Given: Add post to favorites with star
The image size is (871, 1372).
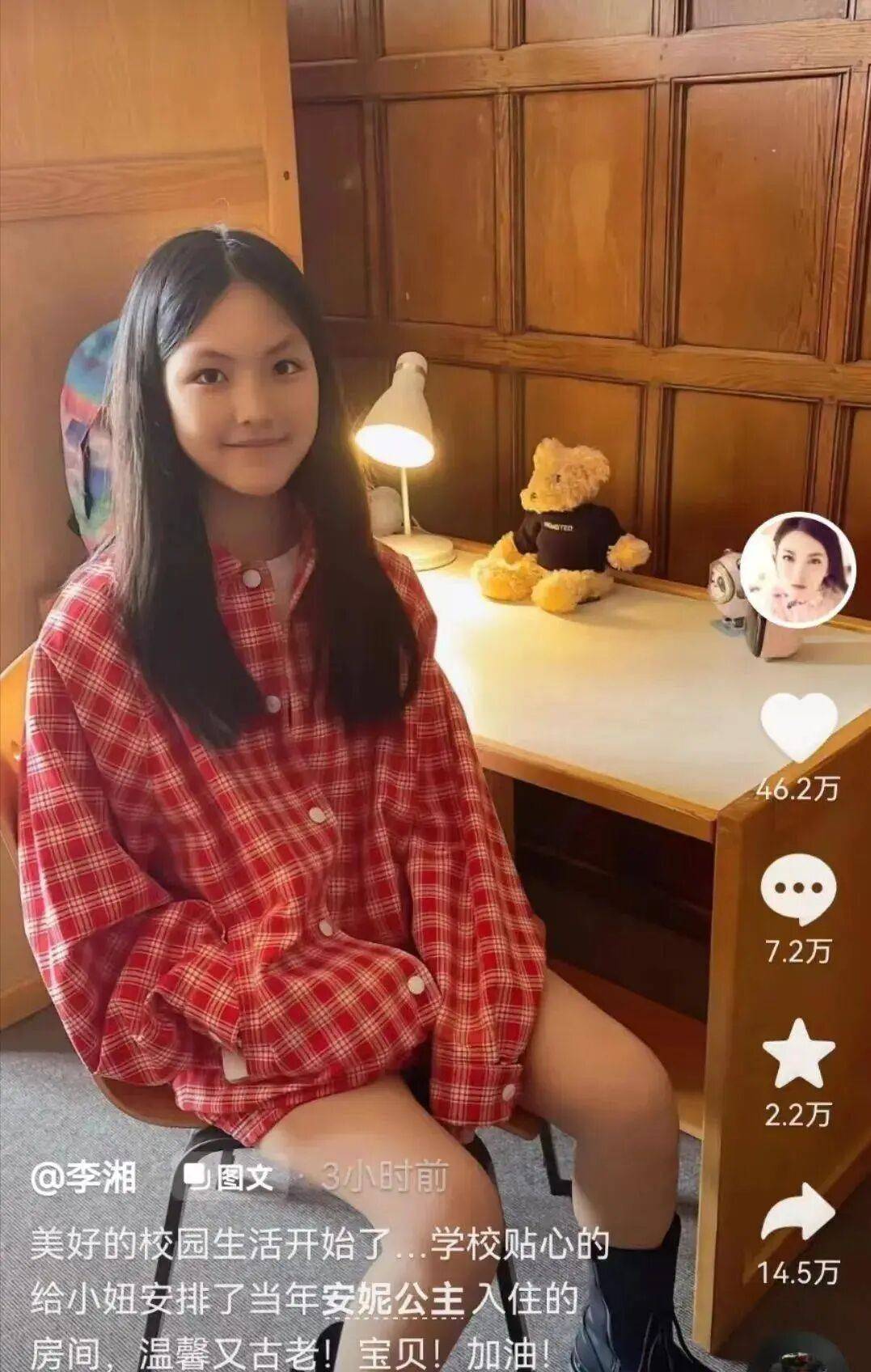Looking at the screenshot, I should [x=798, y=1052].
